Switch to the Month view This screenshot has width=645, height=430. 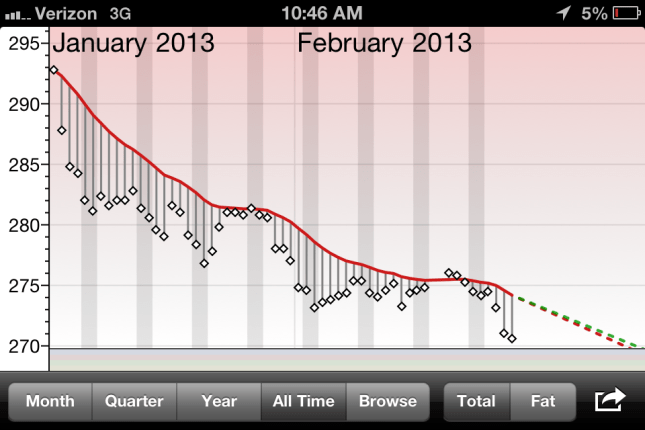[x=50, y=401]
